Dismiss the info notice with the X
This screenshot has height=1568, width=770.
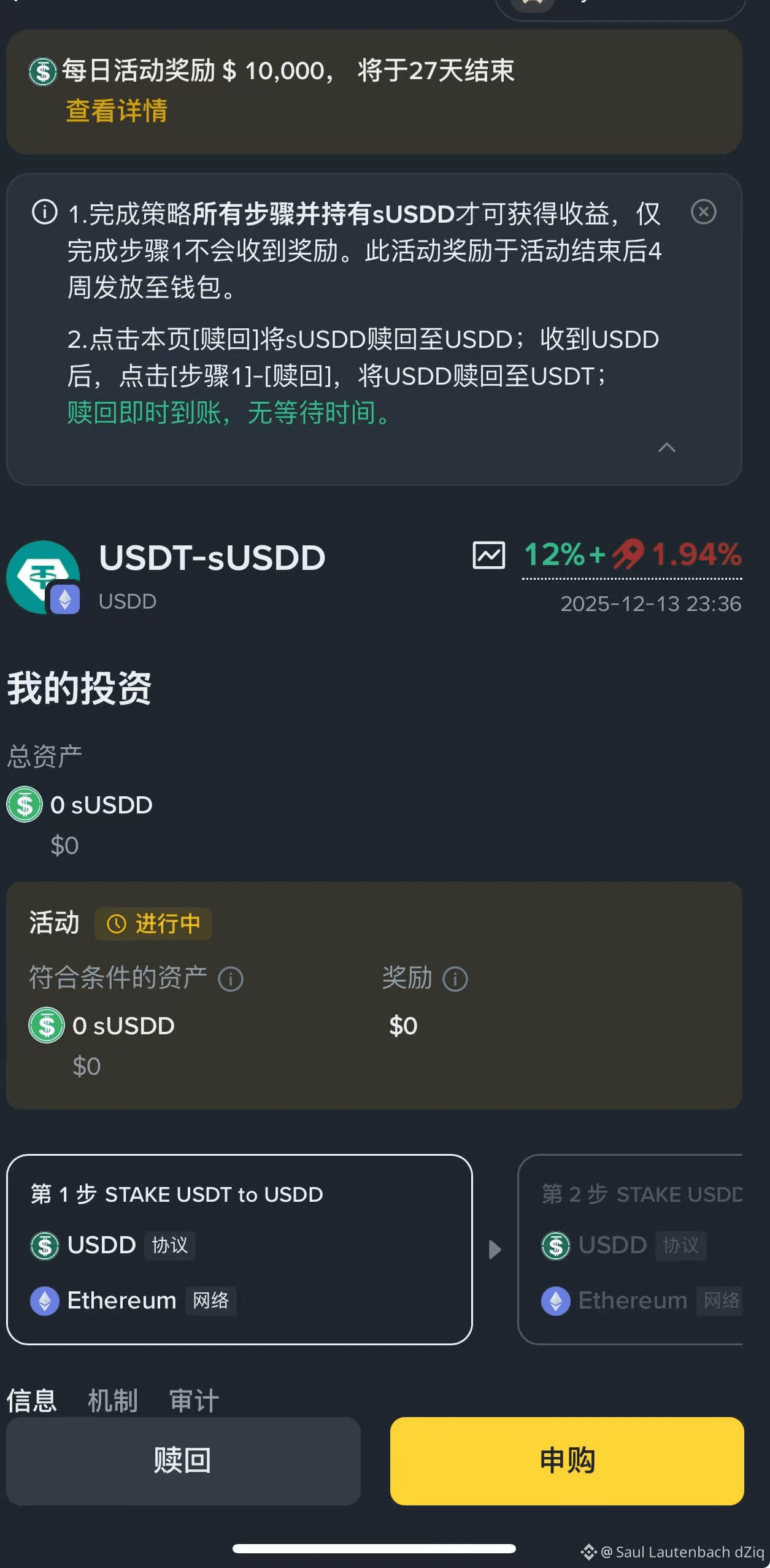pos(703,212)
